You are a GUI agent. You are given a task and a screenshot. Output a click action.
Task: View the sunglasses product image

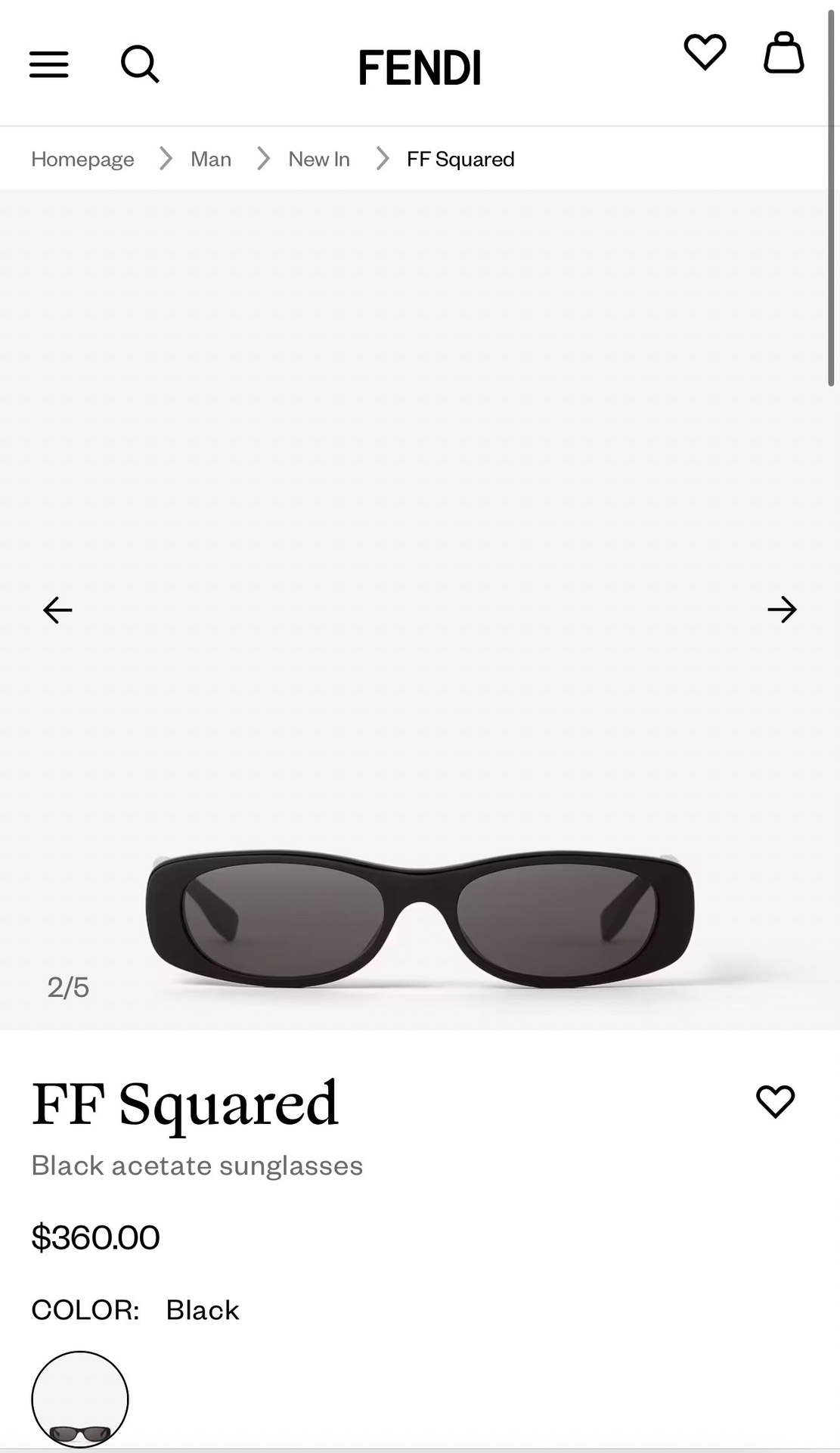click(420, 915)
